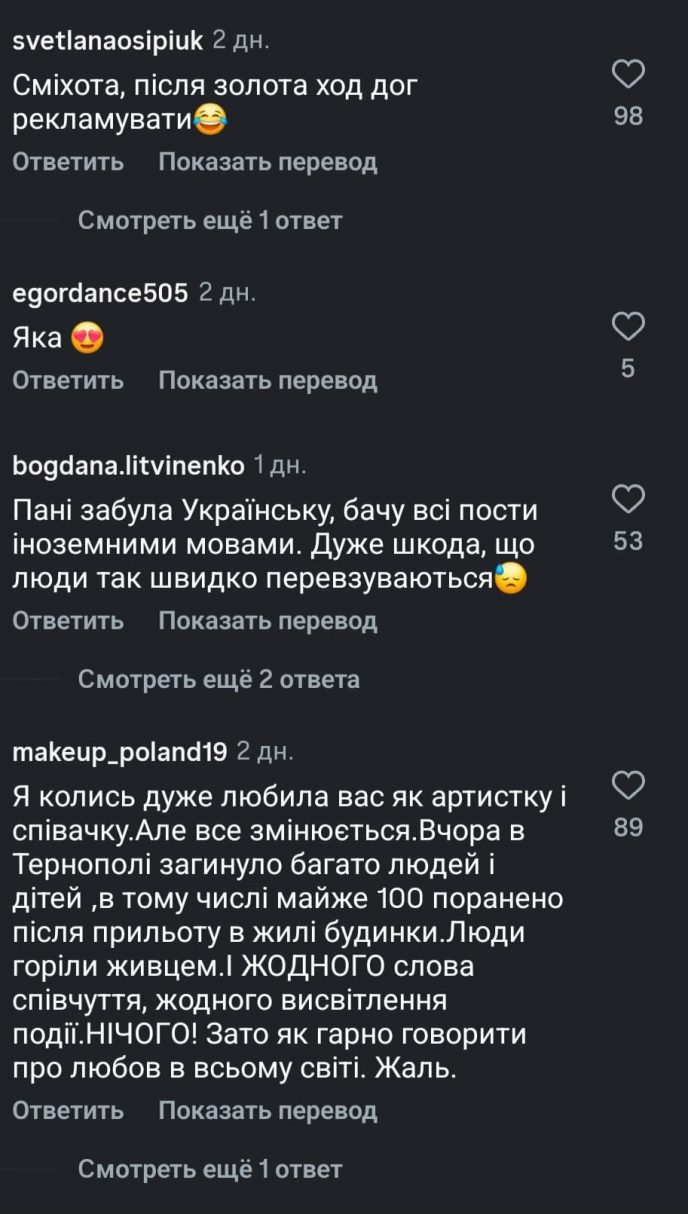Translate bogdana.litvinenko's comment
This screenshot has width=688, height=1214.
click(267, 621)
